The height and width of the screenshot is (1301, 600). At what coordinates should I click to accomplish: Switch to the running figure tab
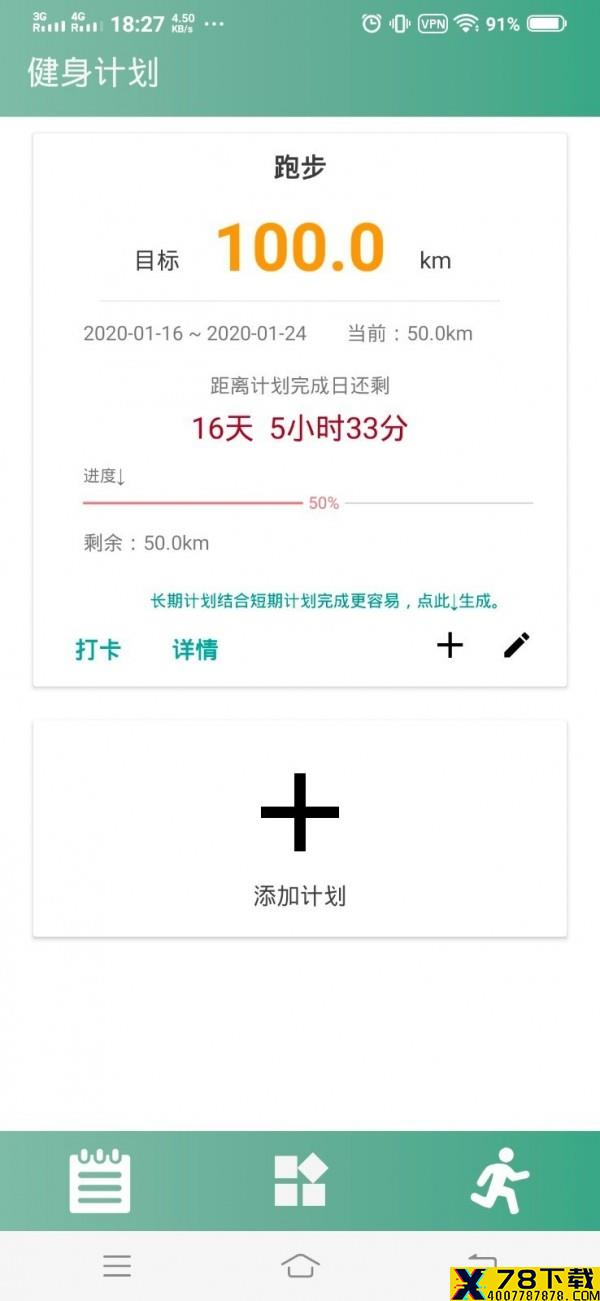500,1181
